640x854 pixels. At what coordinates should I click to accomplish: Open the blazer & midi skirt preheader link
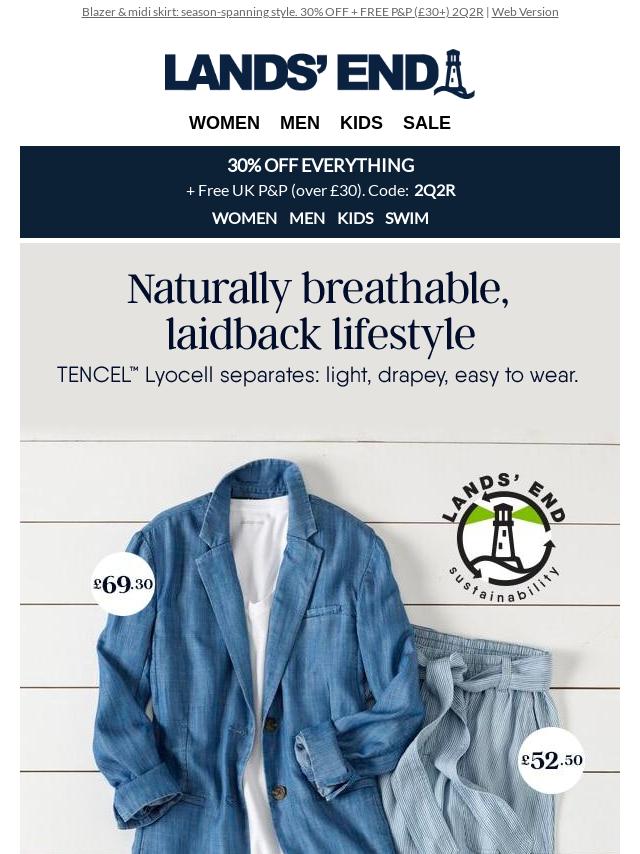[282, 12]
